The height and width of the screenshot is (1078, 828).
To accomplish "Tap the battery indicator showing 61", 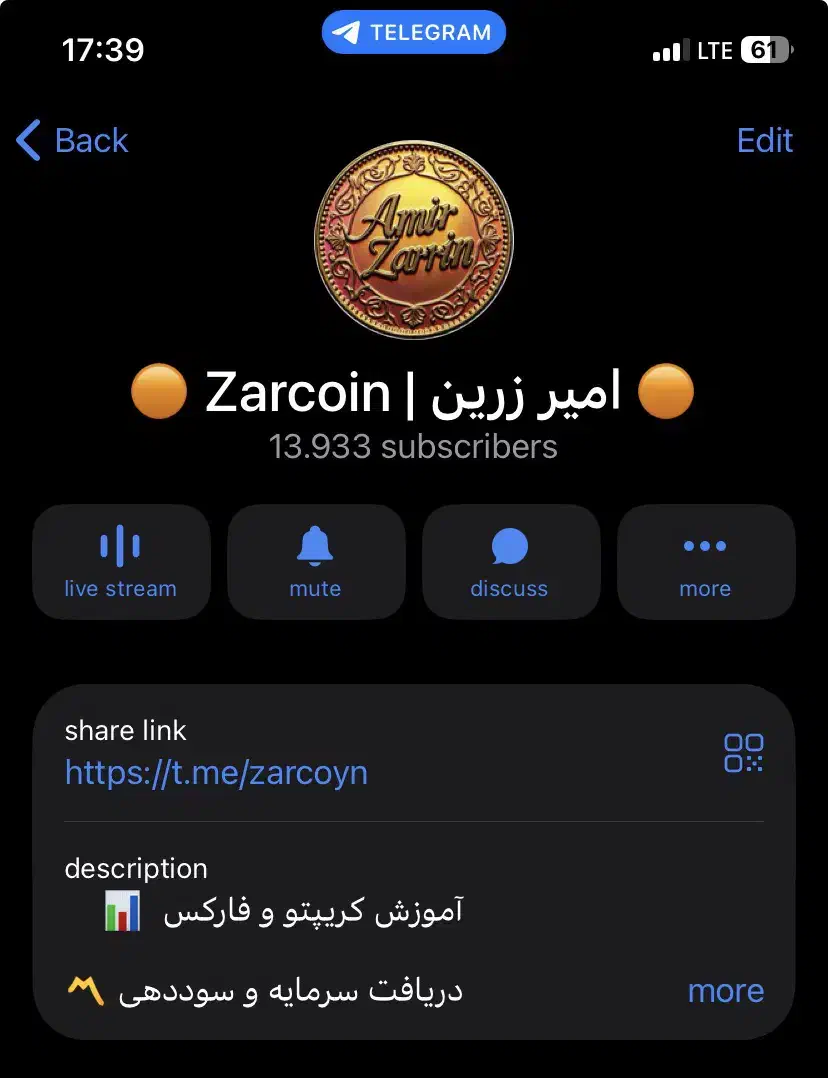I will pos(765,49).
